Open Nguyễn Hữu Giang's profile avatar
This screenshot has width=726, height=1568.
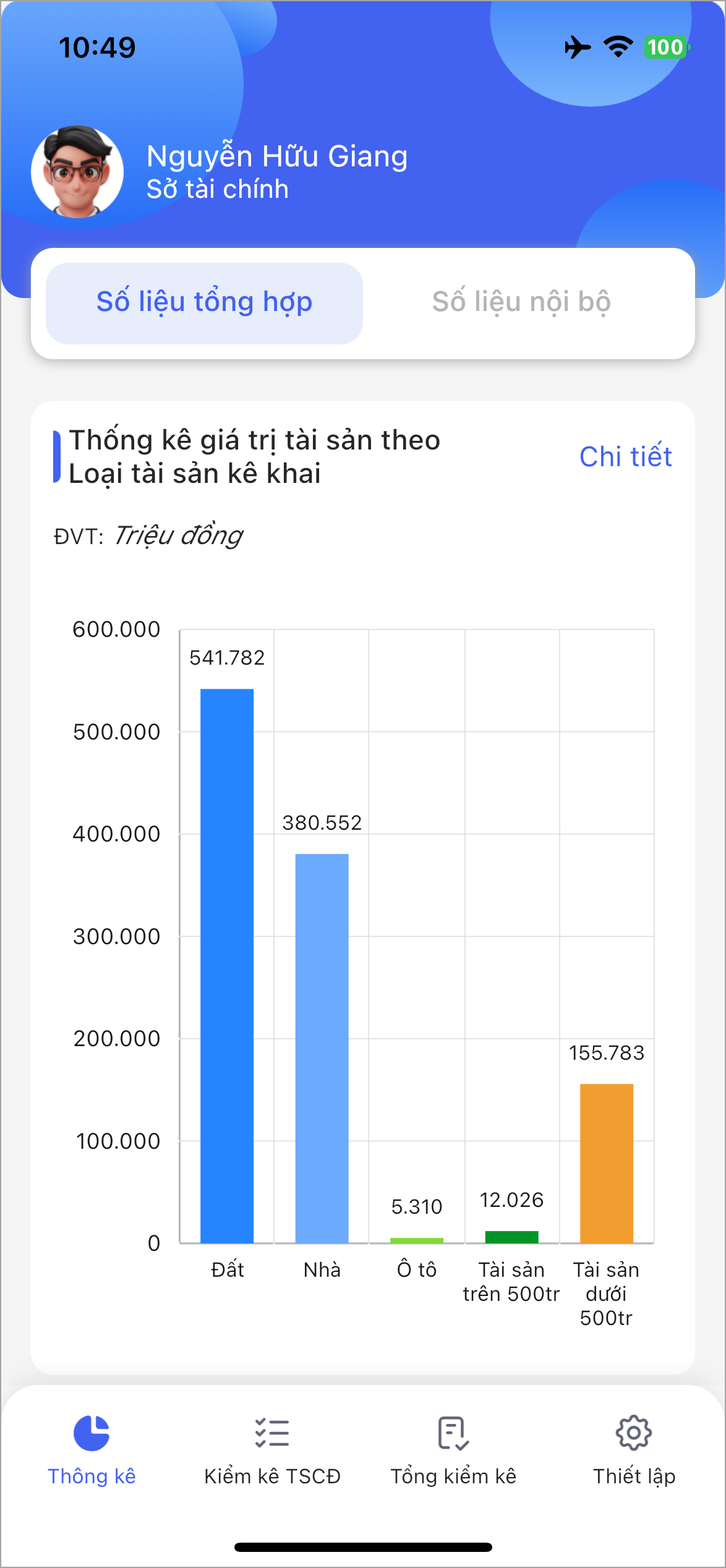pos(77,172)
